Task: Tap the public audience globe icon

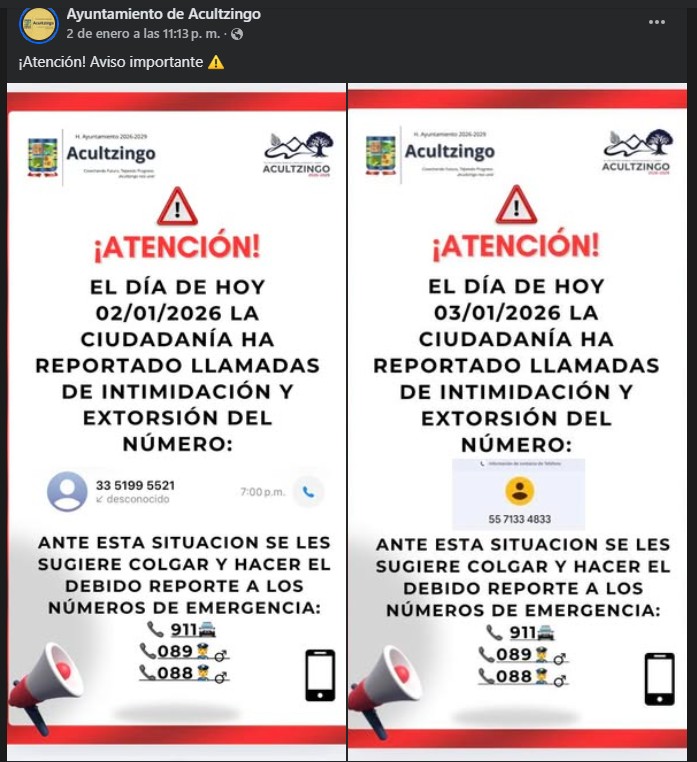Action: (x=237, y=34)
